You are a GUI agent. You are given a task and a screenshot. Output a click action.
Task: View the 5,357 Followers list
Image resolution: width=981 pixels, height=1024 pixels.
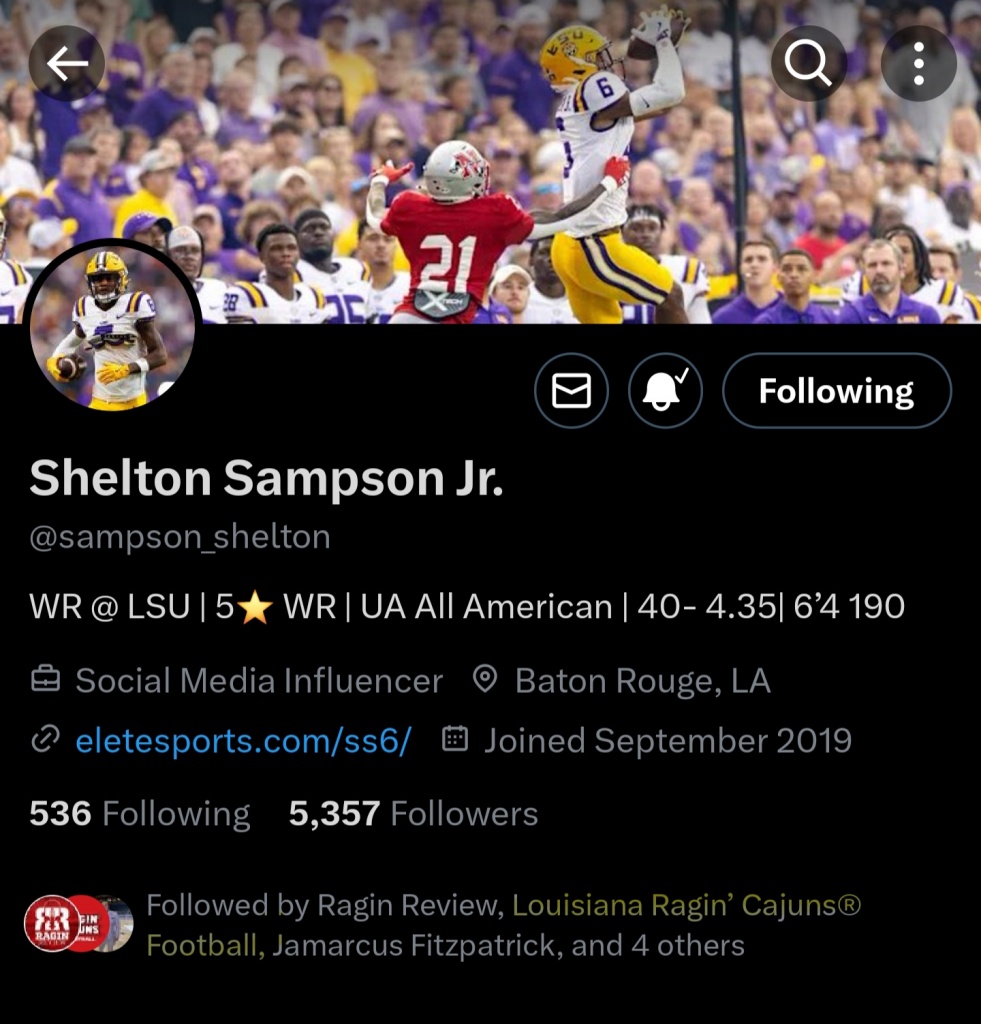click(413, 814)
